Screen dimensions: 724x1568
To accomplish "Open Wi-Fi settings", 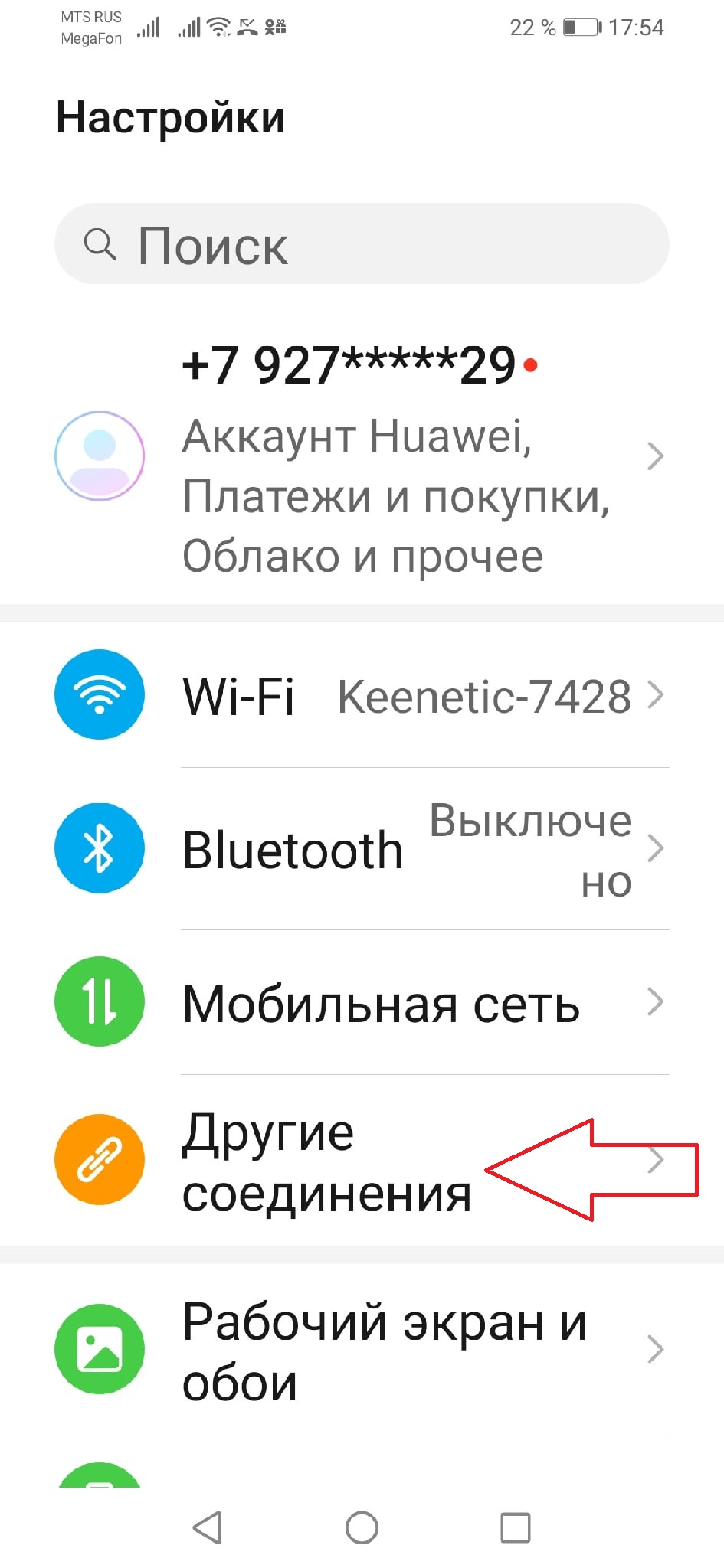I will [x=360, y=695].
